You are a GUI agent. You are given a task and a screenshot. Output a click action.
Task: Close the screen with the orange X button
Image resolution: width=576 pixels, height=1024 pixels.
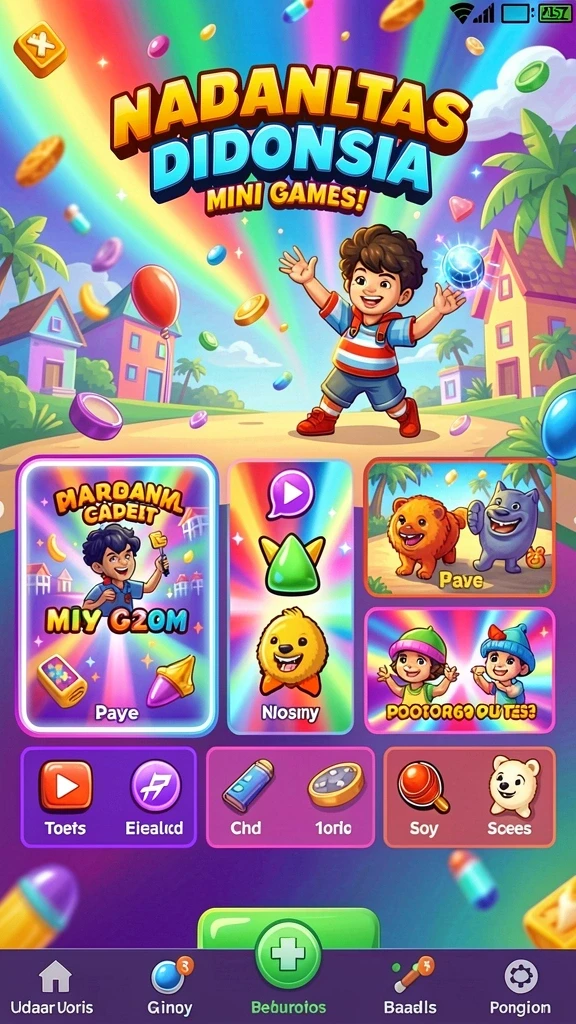pyautogui.click(x=40, y=47)
